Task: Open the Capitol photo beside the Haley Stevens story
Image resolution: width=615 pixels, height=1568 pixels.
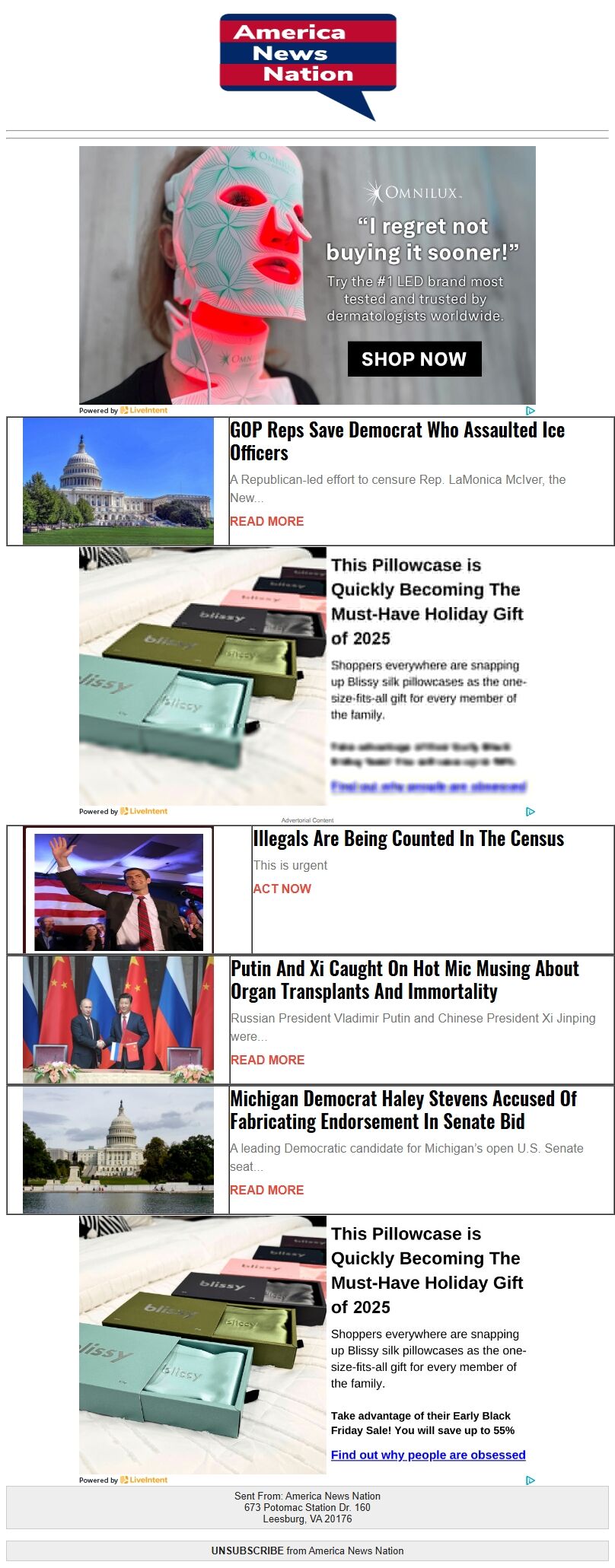Action: point(118,1150)
